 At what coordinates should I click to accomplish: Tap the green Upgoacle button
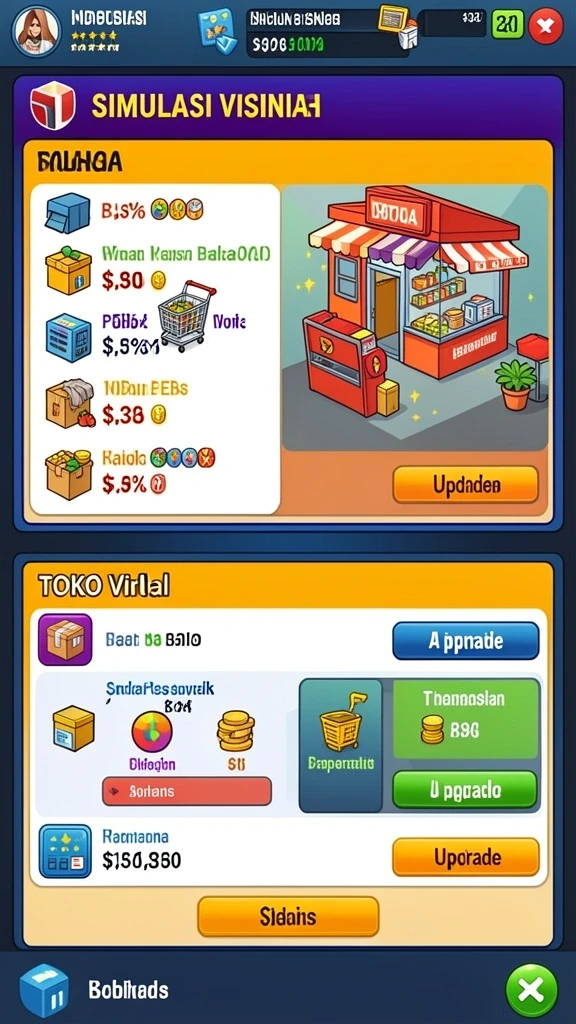pos(465,790)
